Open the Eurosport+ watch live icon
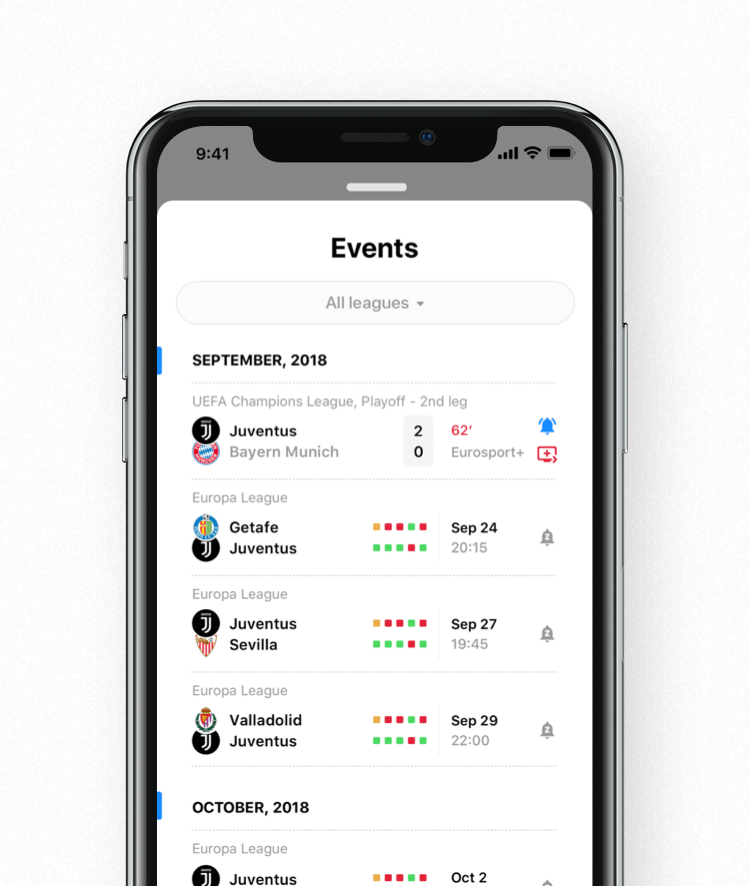The height and width of the screenshot is (886, 750). [x=547, y=454]
